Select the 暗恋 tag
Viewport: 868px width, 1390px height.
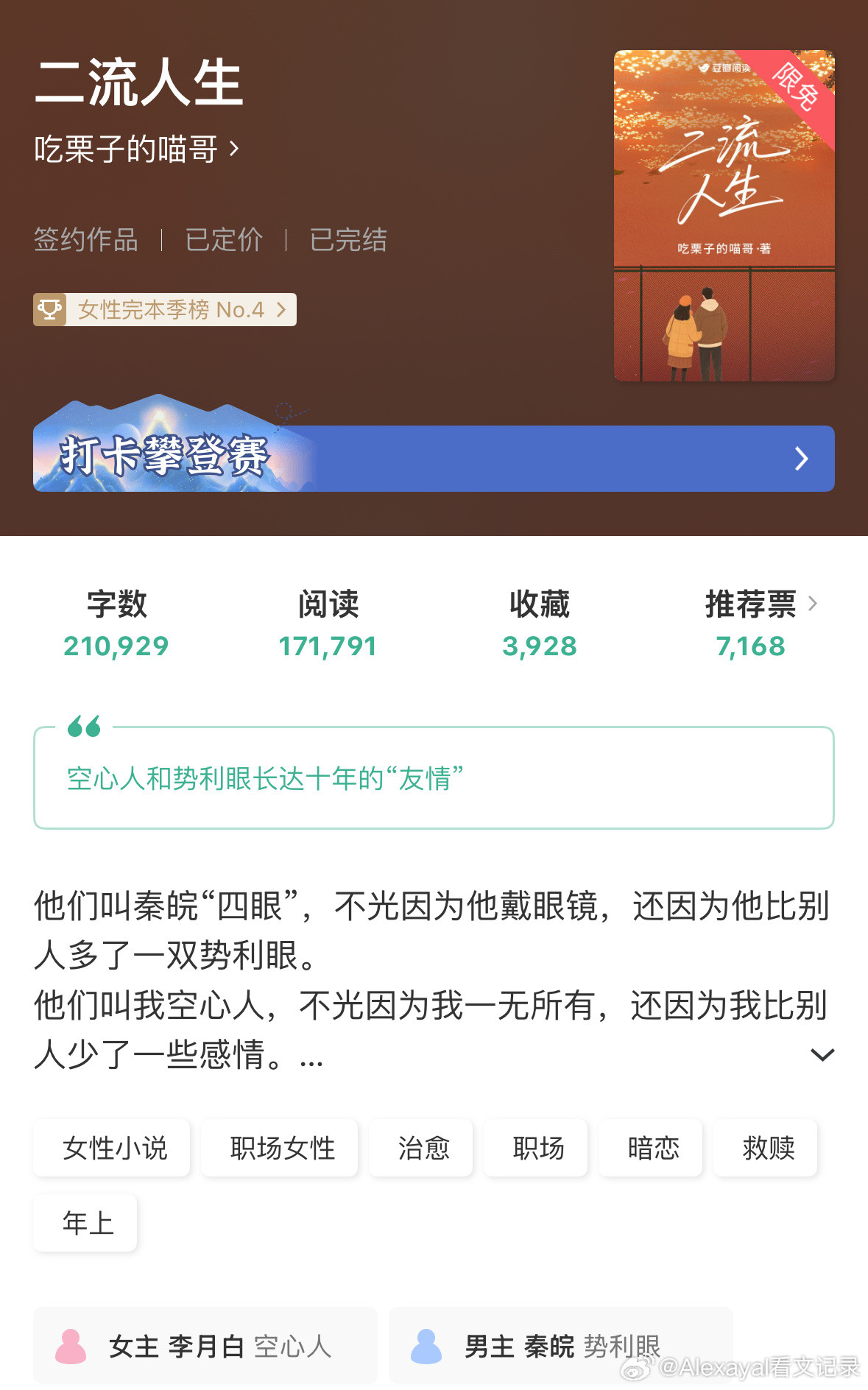[649, 1148]
